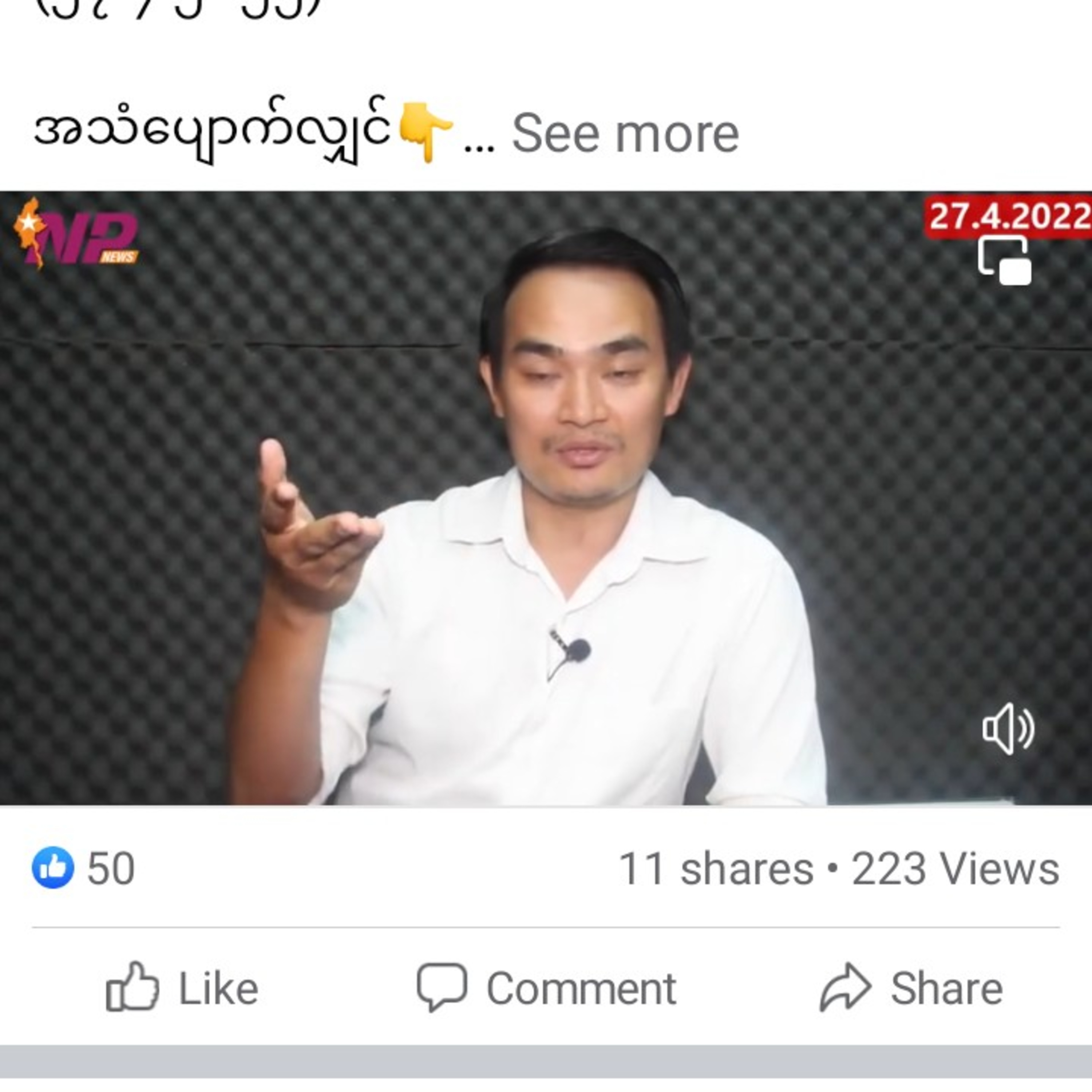Share this video post

point(911,988)
